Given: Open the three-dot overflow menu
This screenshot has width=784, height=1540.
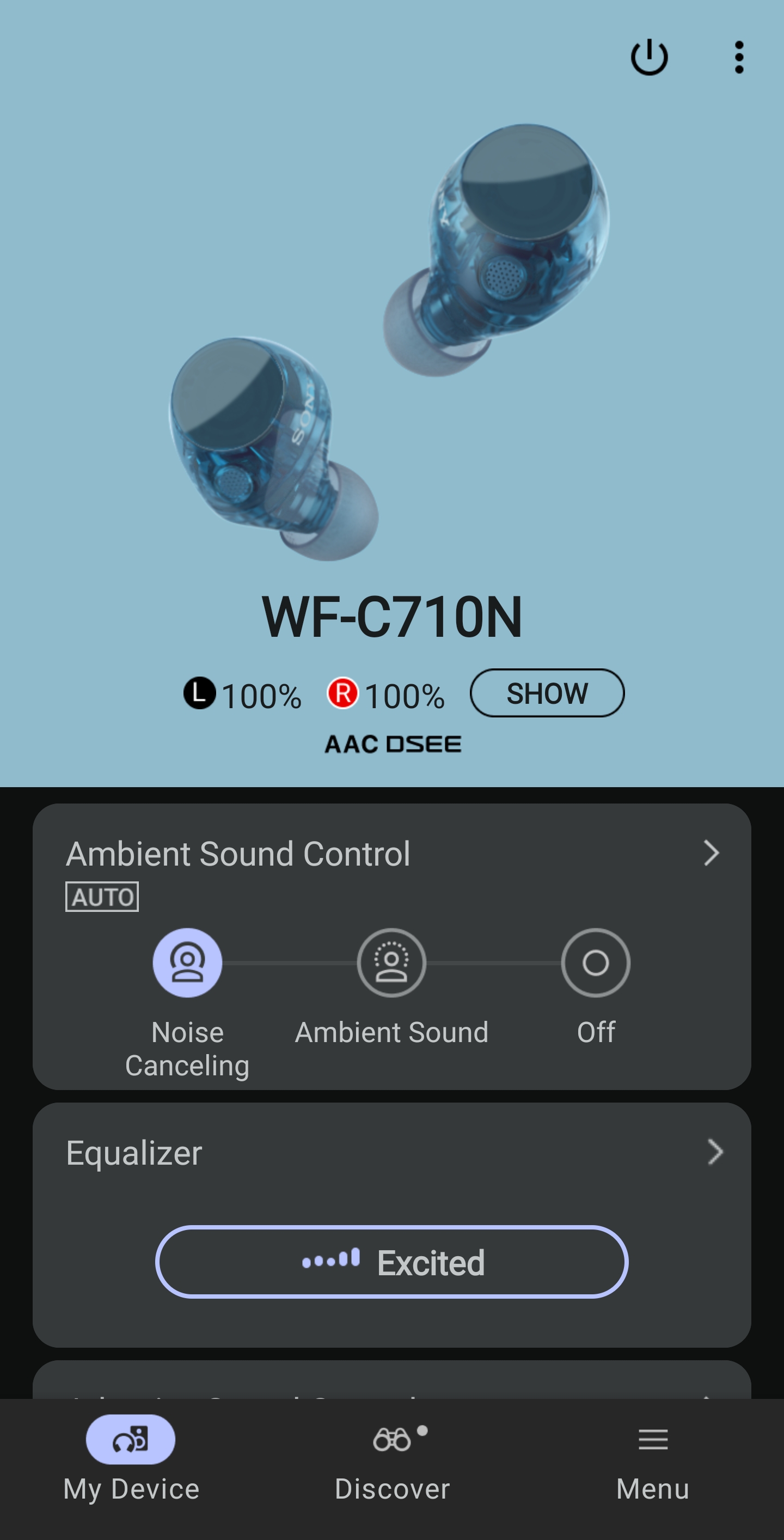Looking at the screenshot, I should (x=739, y=57).
